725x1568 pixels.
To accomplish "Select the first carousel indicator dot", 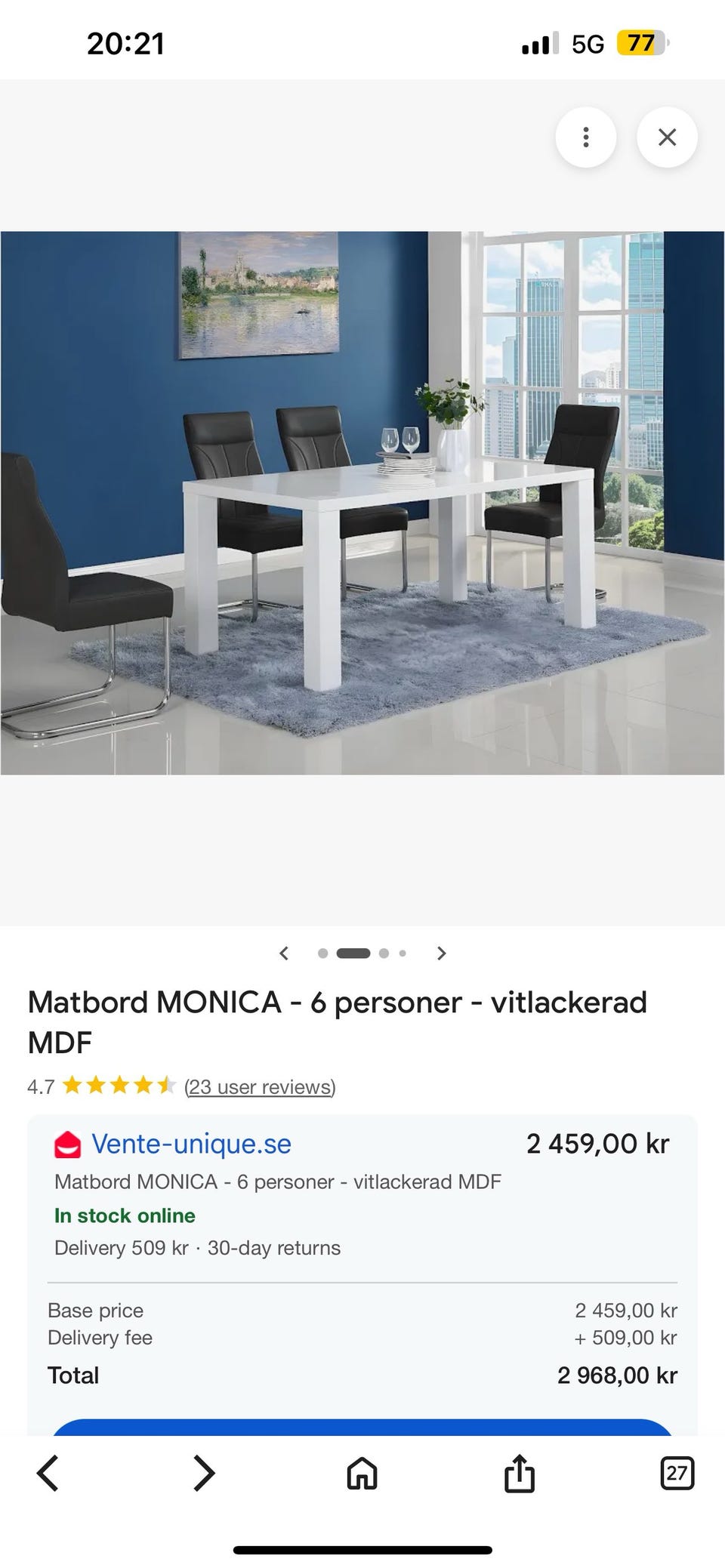I will pyautogui.click(x=322, y=953).
